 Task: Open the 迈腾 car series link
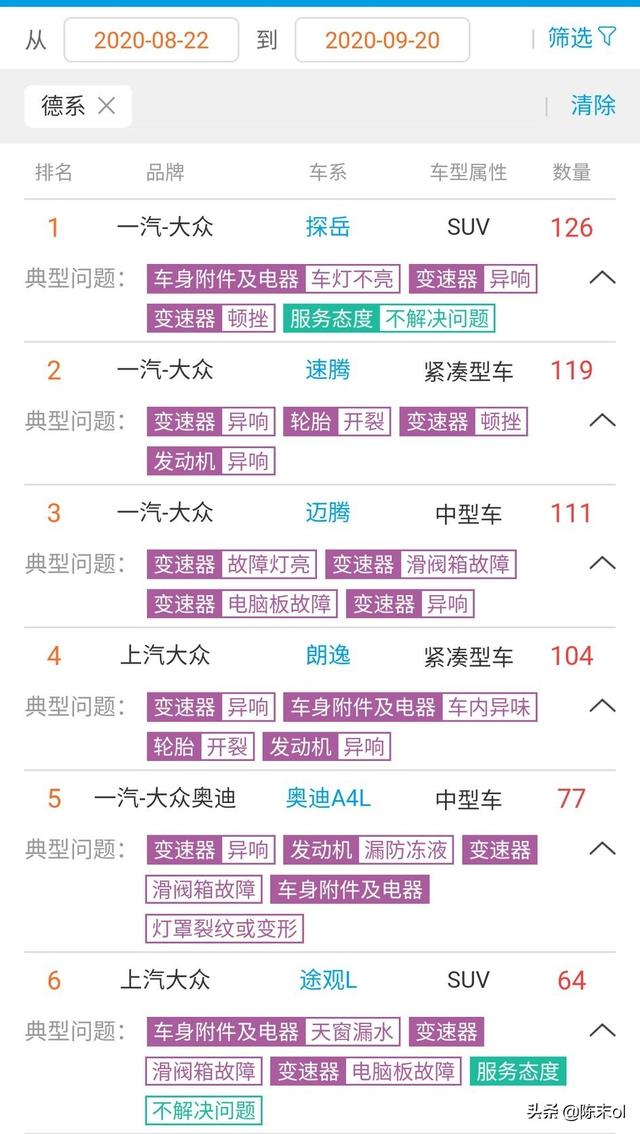[328, 513]
